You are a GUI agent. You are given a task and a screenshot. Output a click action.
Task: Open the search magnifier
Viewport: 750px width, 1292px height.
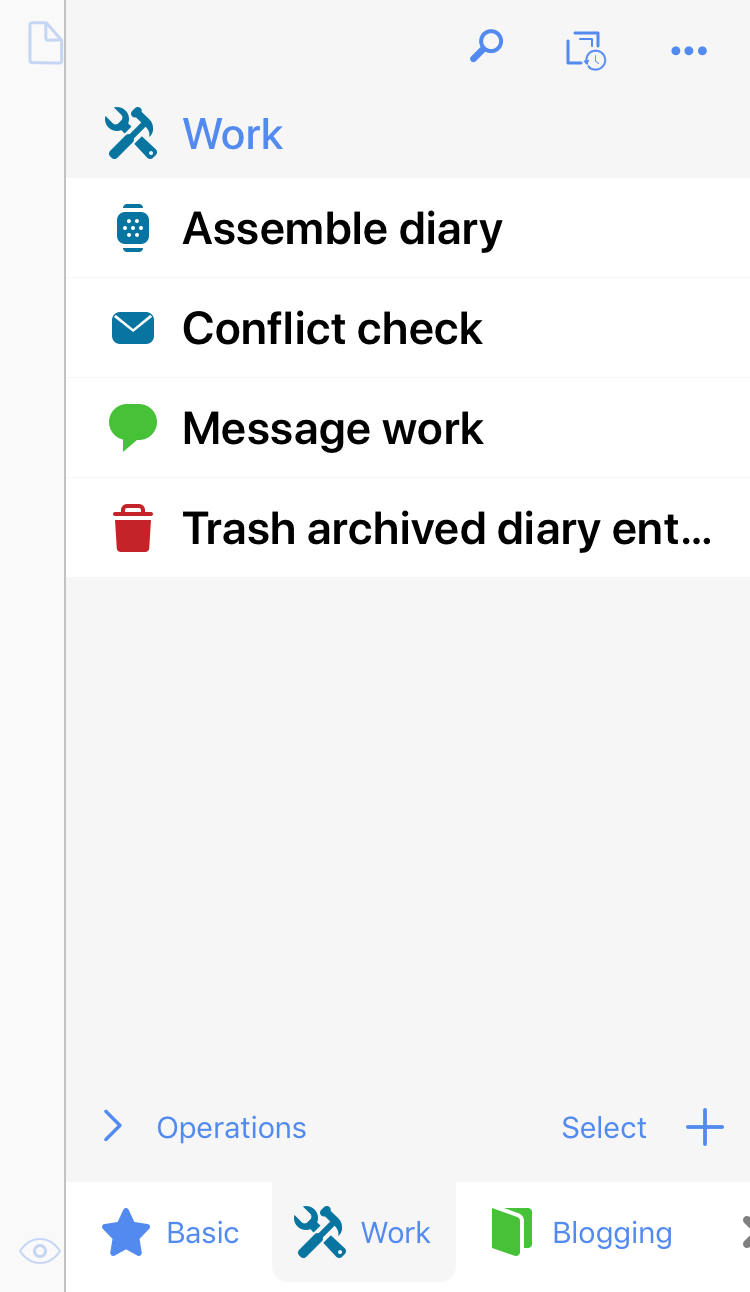click(486, 47)
